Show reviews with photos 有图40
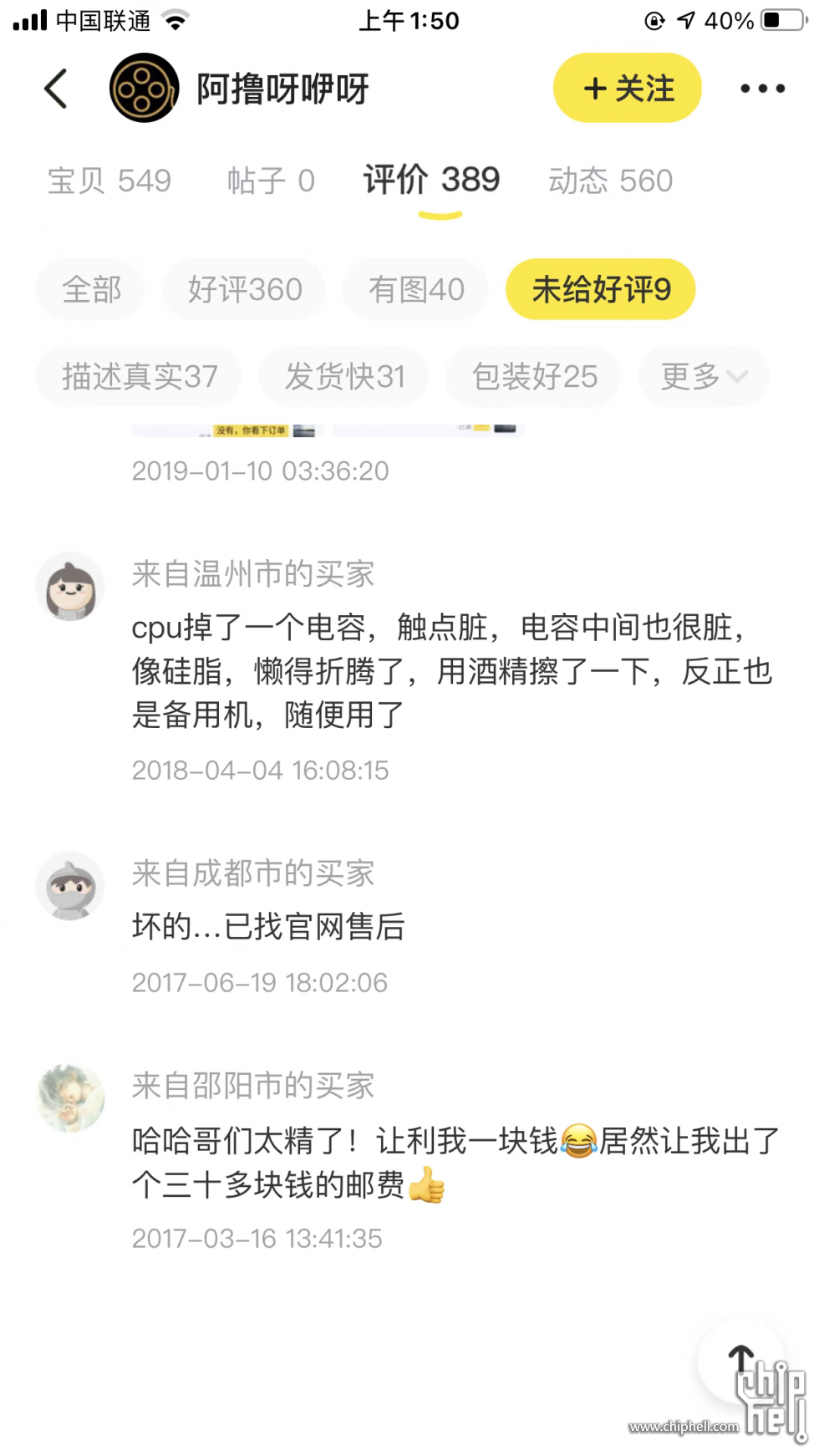The width and height of the screenshot is (819, 1456). tap(416, 290)
